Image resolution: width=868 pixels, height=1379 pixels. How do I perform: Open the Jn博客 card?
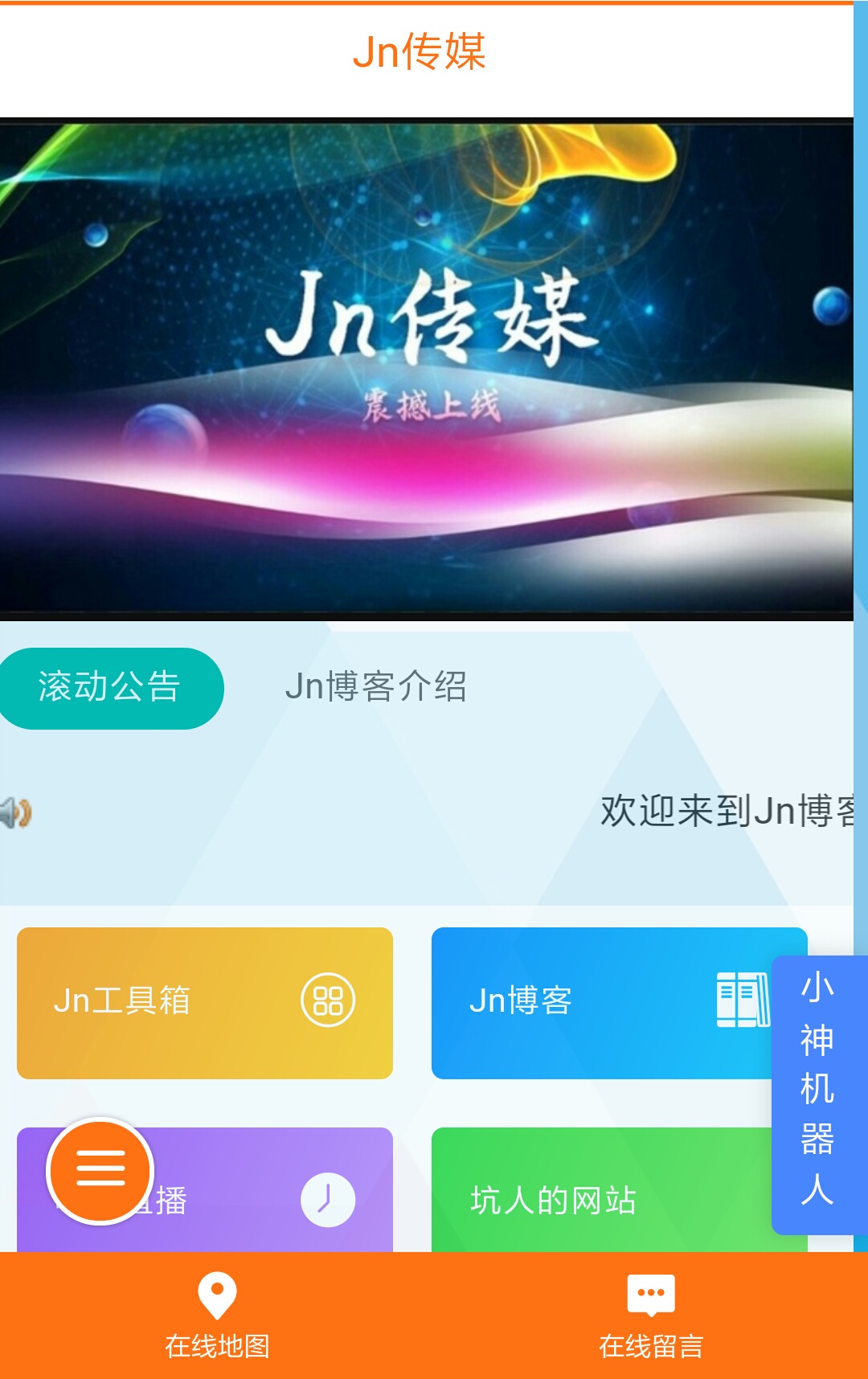pyautogui.click(x=599, y=1002)
